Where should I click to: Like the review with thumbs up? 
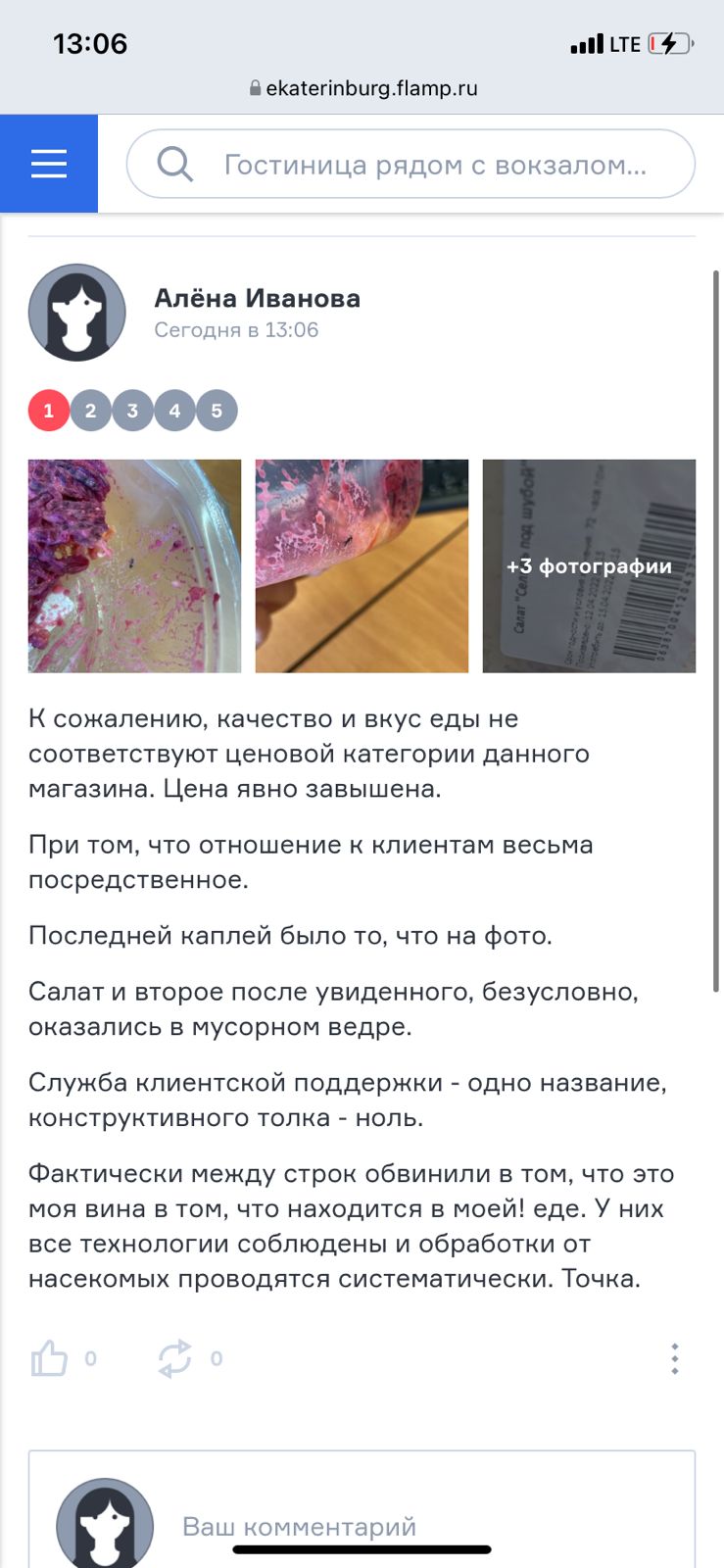click(x=49, y=1358)
